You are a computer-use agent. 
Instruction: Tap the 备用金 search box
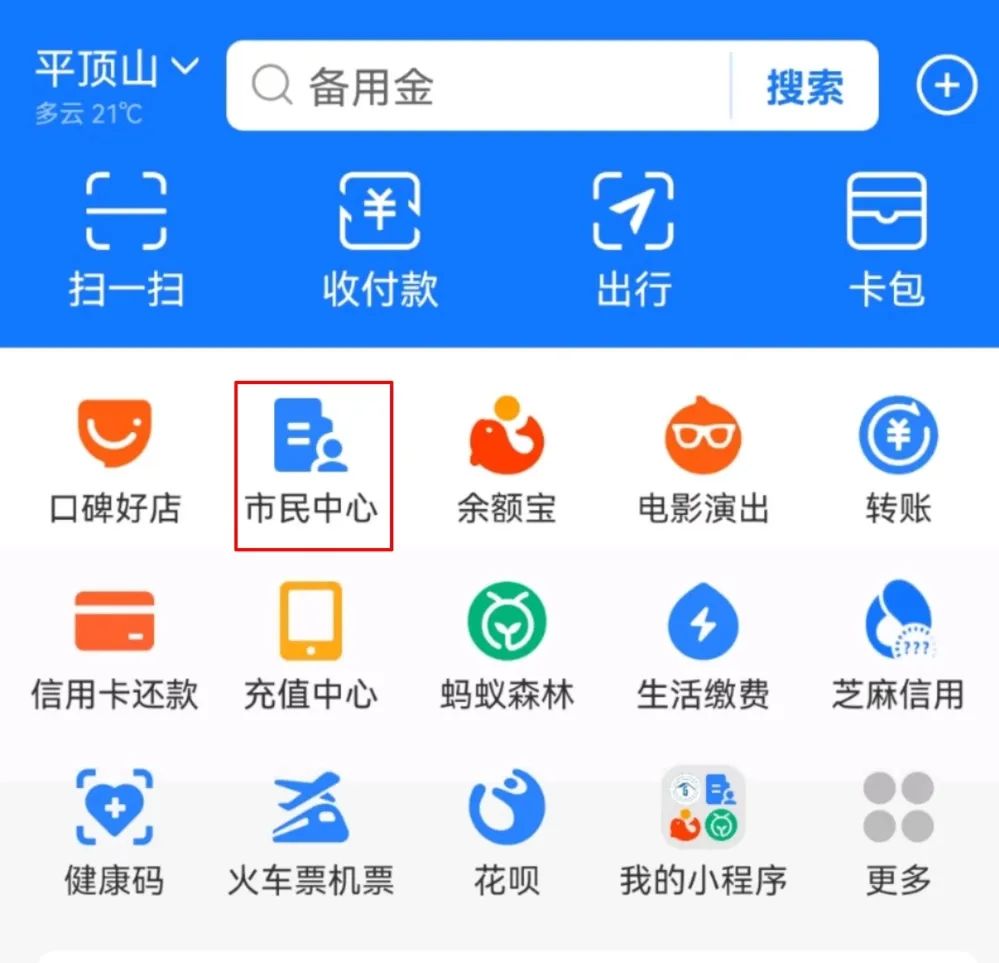click(480, 87)
